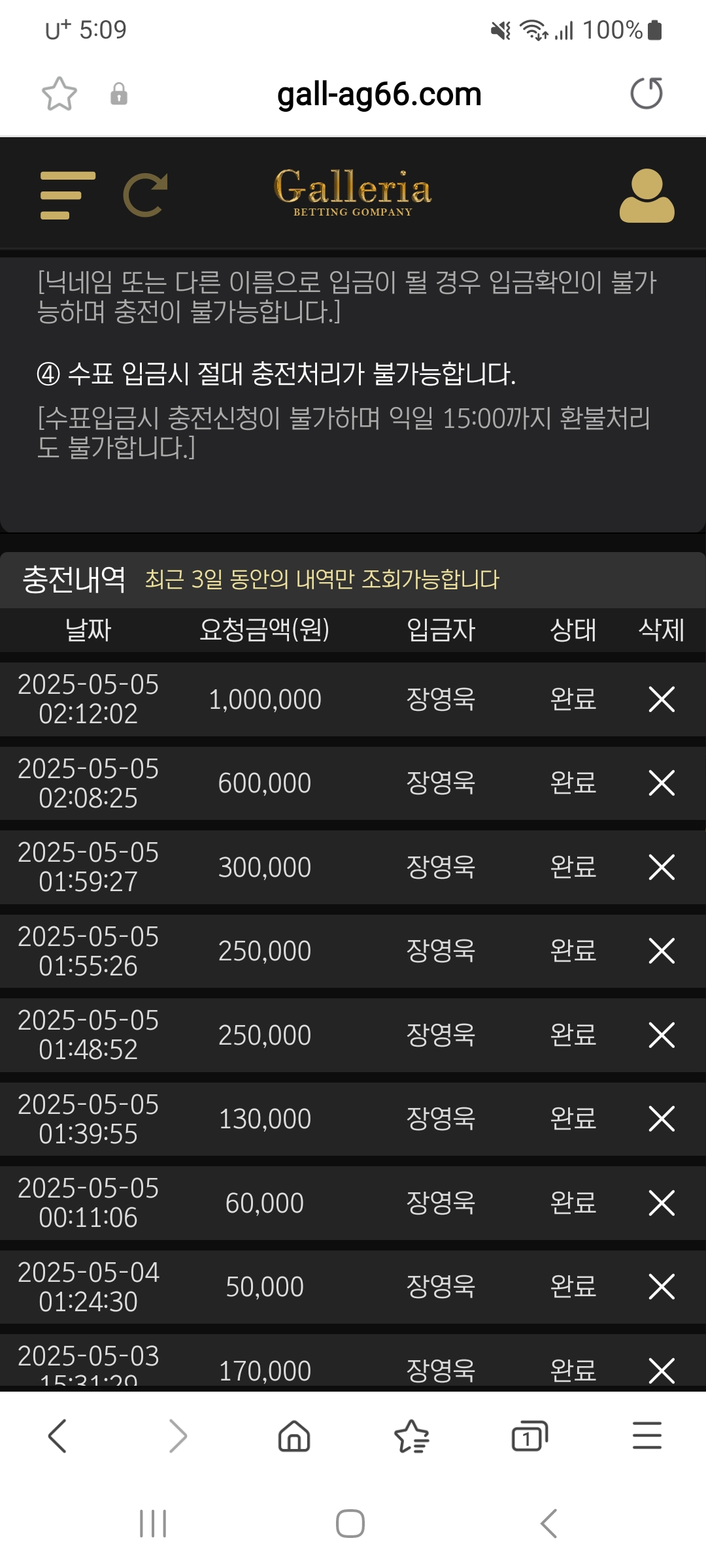Open the browser tabs switcher

coord(529,1436)
